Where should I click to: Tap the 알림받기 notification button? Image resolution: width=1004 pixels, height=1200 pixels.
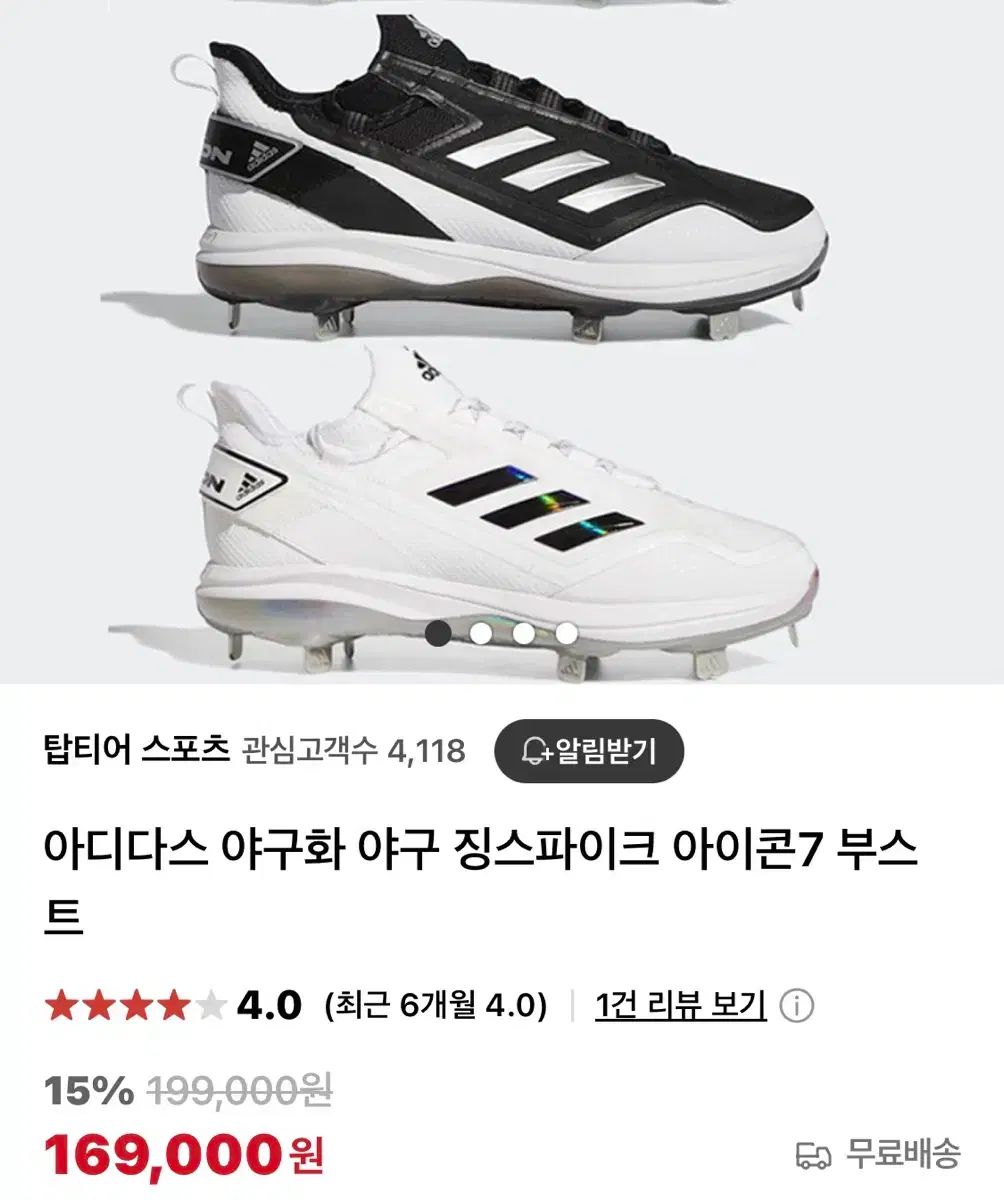pyautogui.click(x=588, y=750)
